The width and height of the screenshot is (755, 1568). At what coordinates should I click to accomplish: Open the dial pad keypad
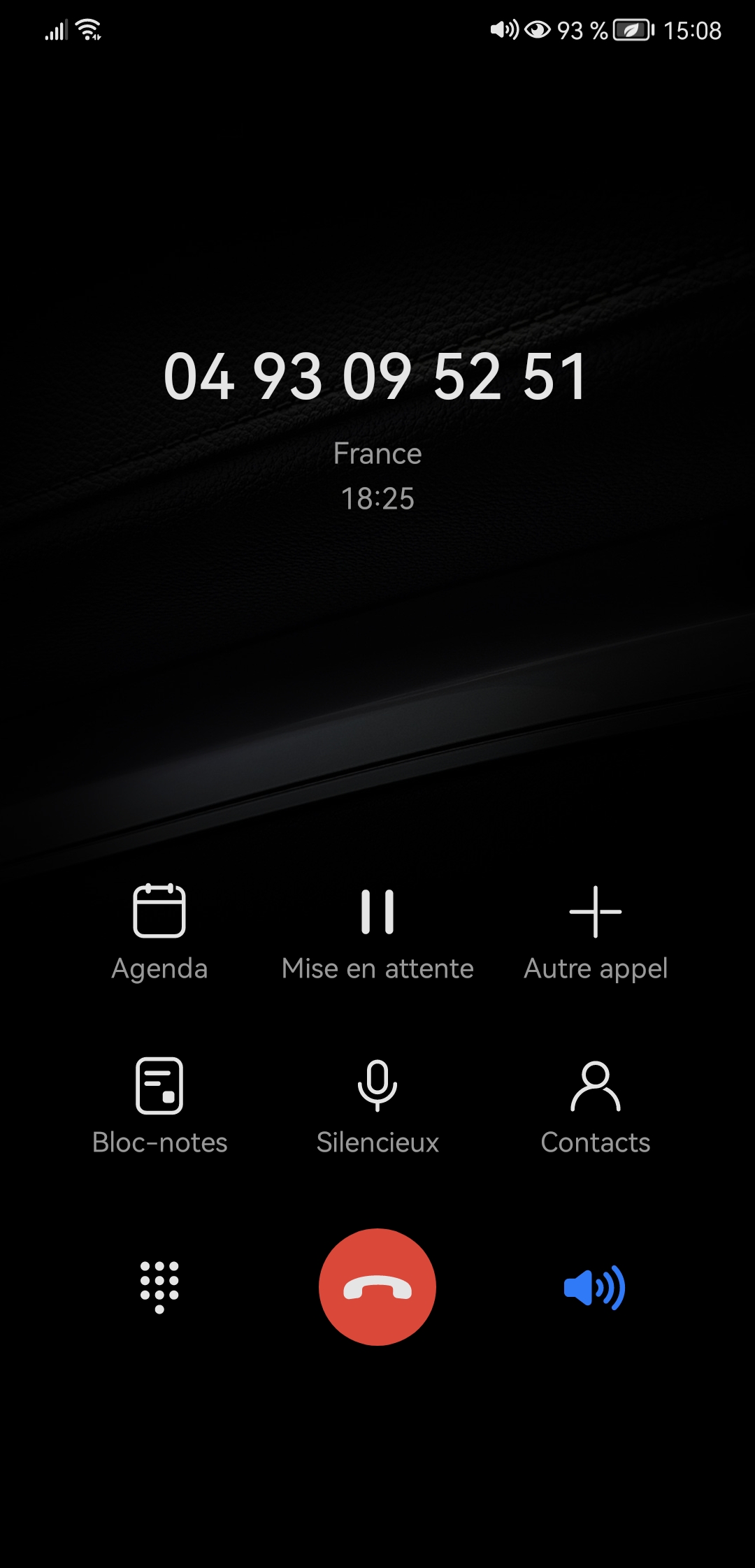[159, 1286]
